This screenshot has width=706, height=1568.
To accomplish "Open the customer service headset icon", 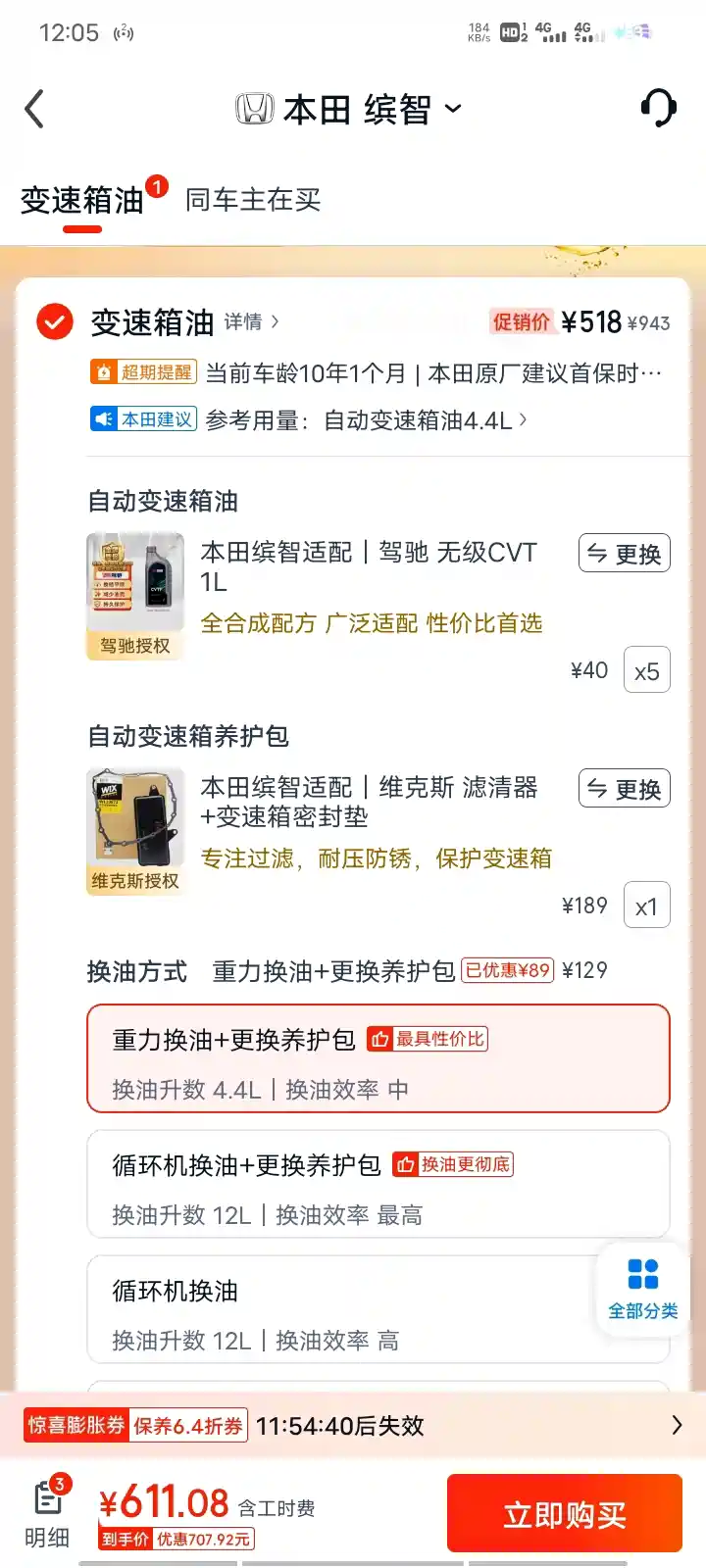I will click(x=658, y=108).
